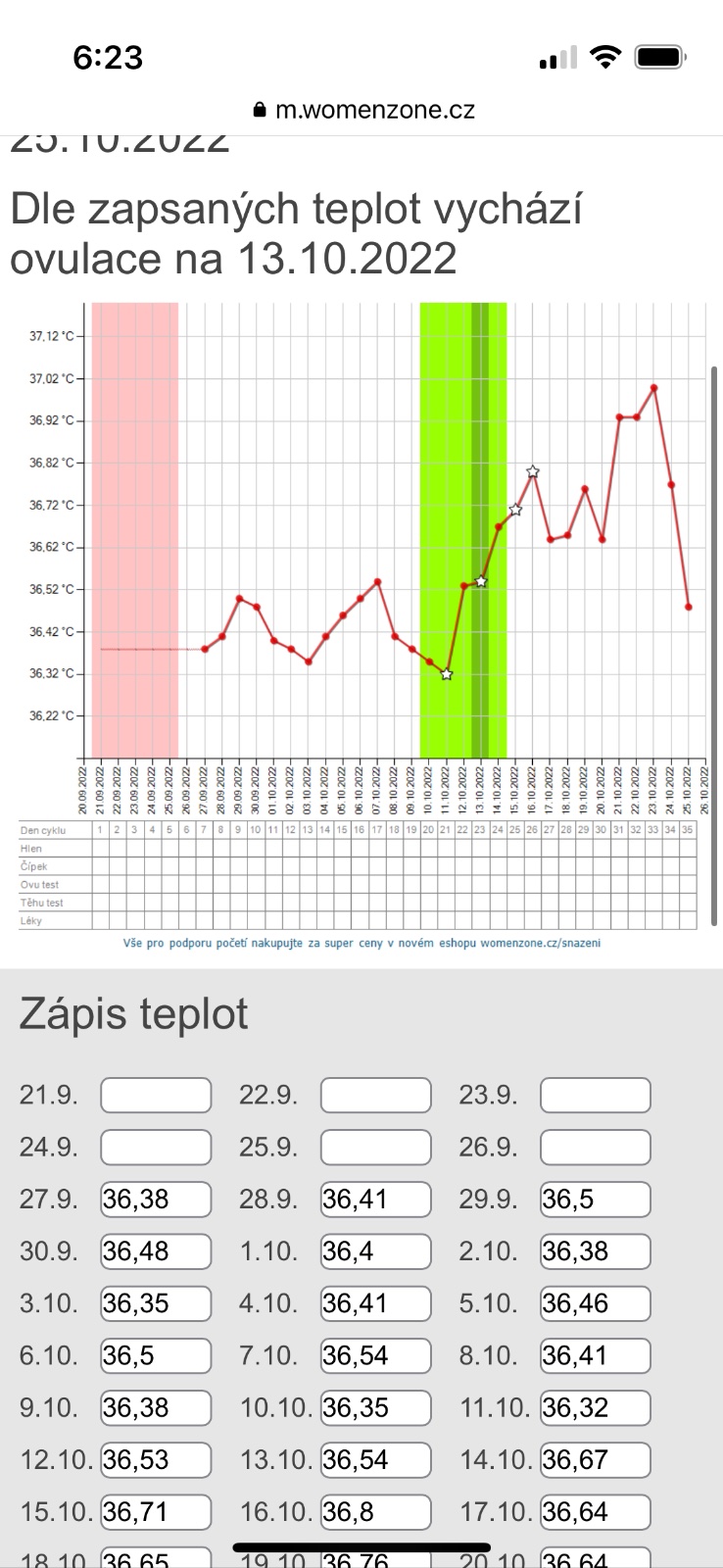Edit temperature field for 24.9.
The image size is (723, 1568).
pos(156,1148)
